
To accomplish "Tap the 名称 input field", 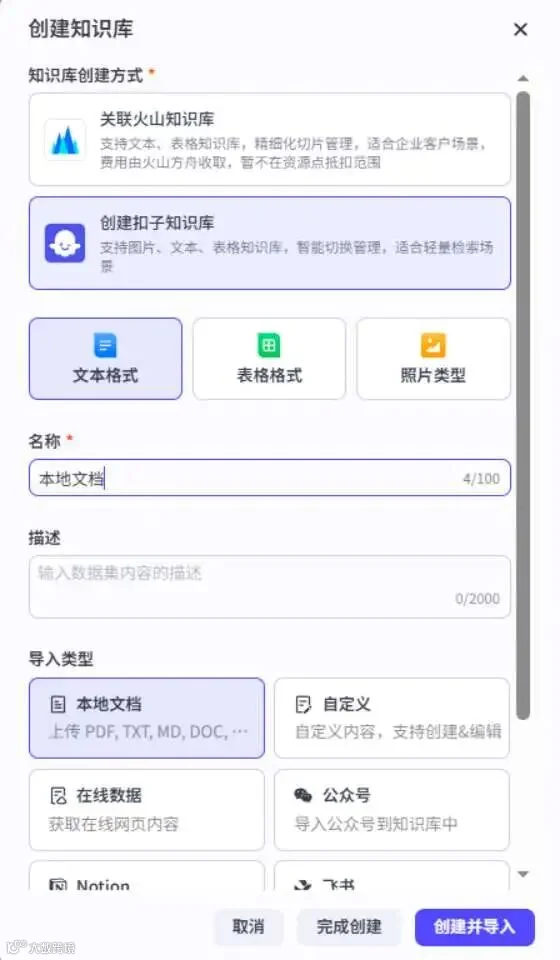I will (x=269, y=478).
